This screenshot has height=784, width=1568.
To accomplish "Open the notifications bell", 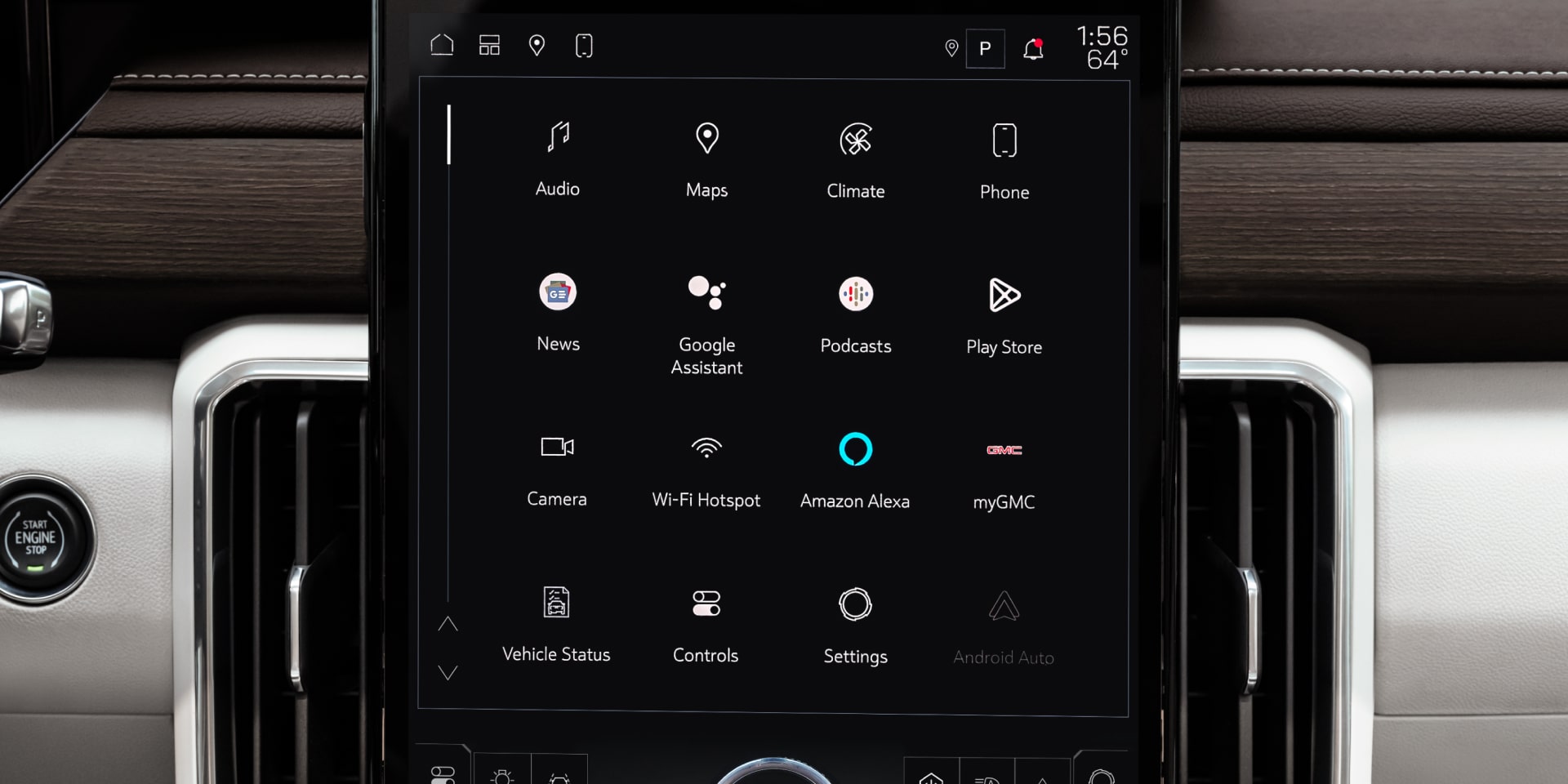I will pyautogui.click(x=1033, y=49).
